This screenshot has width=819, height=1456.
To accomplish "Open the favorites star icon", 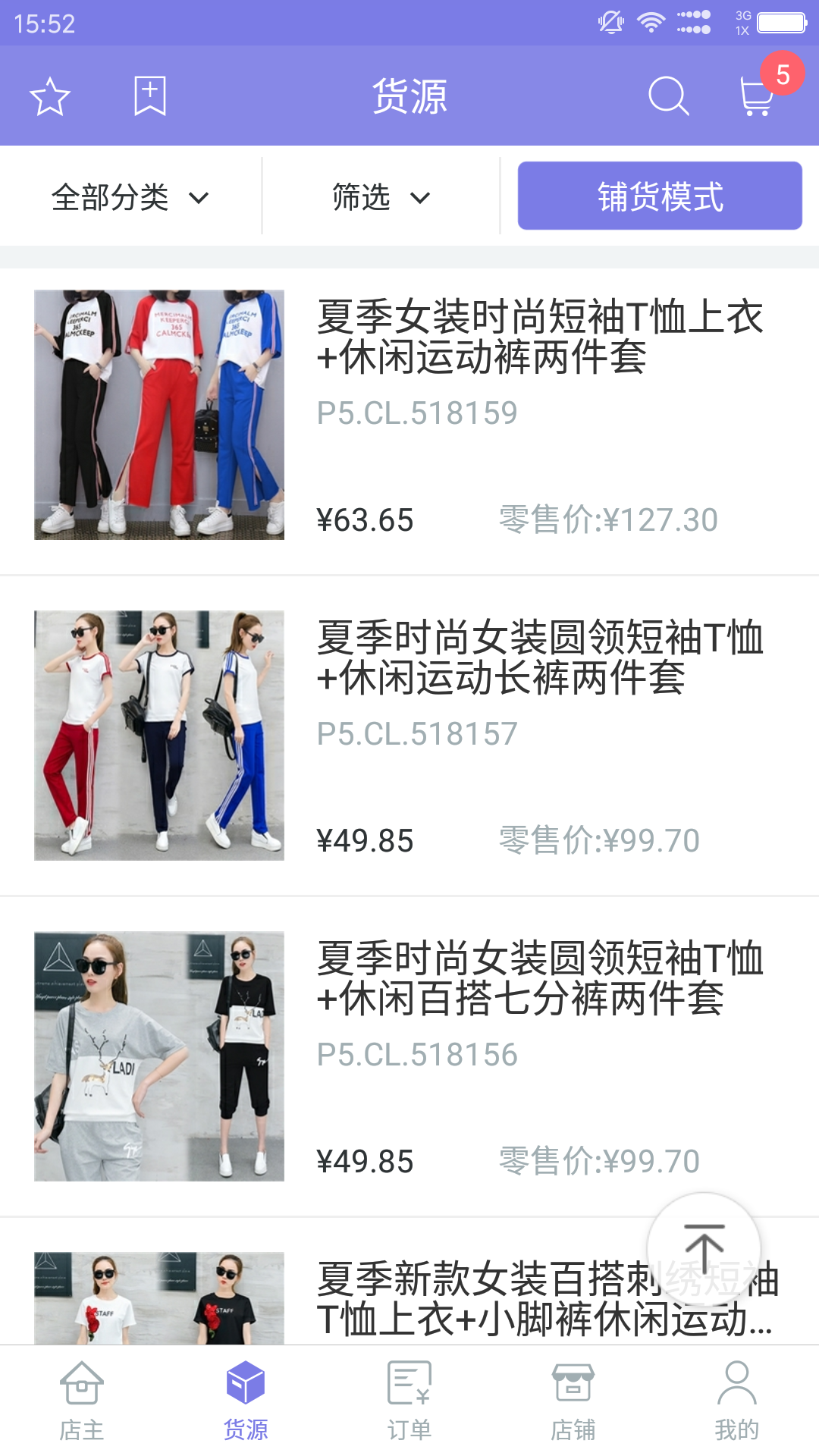I will point(49,95).
